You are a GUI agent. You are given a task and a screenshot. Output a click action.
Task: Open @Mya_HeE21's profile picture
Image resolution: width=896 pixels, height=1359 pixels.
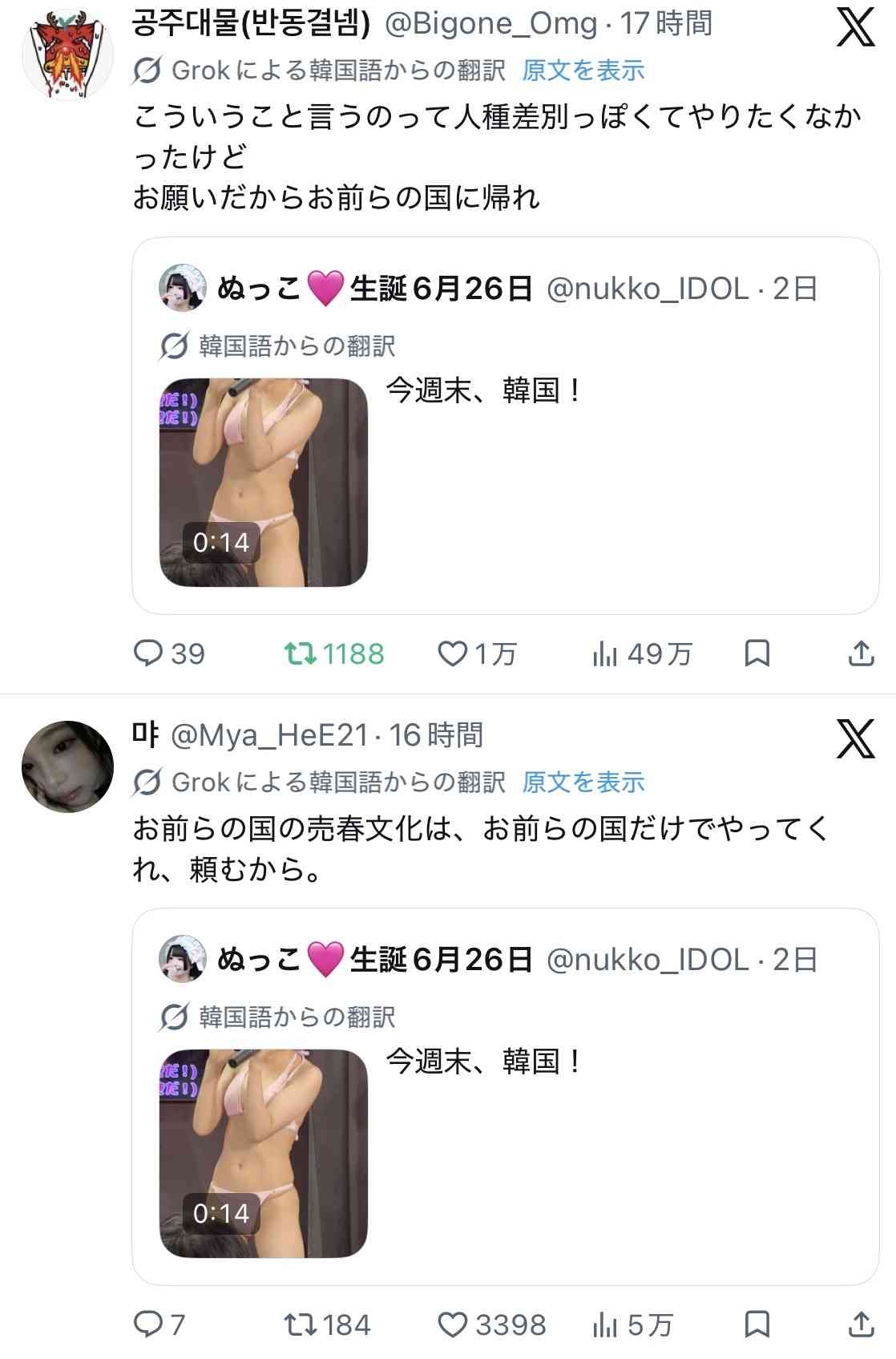point(67,766)
